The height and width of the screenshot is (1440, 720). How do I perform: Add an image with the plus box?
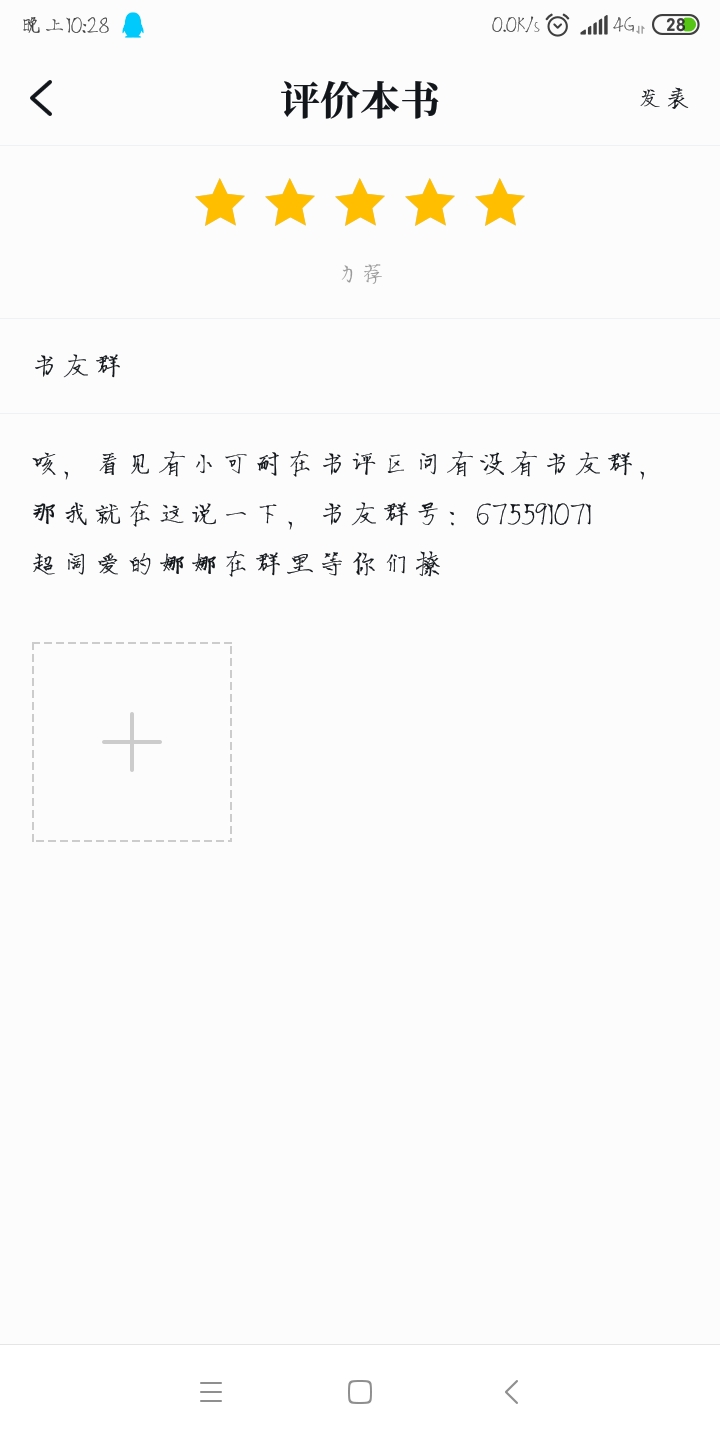(132, 742)
